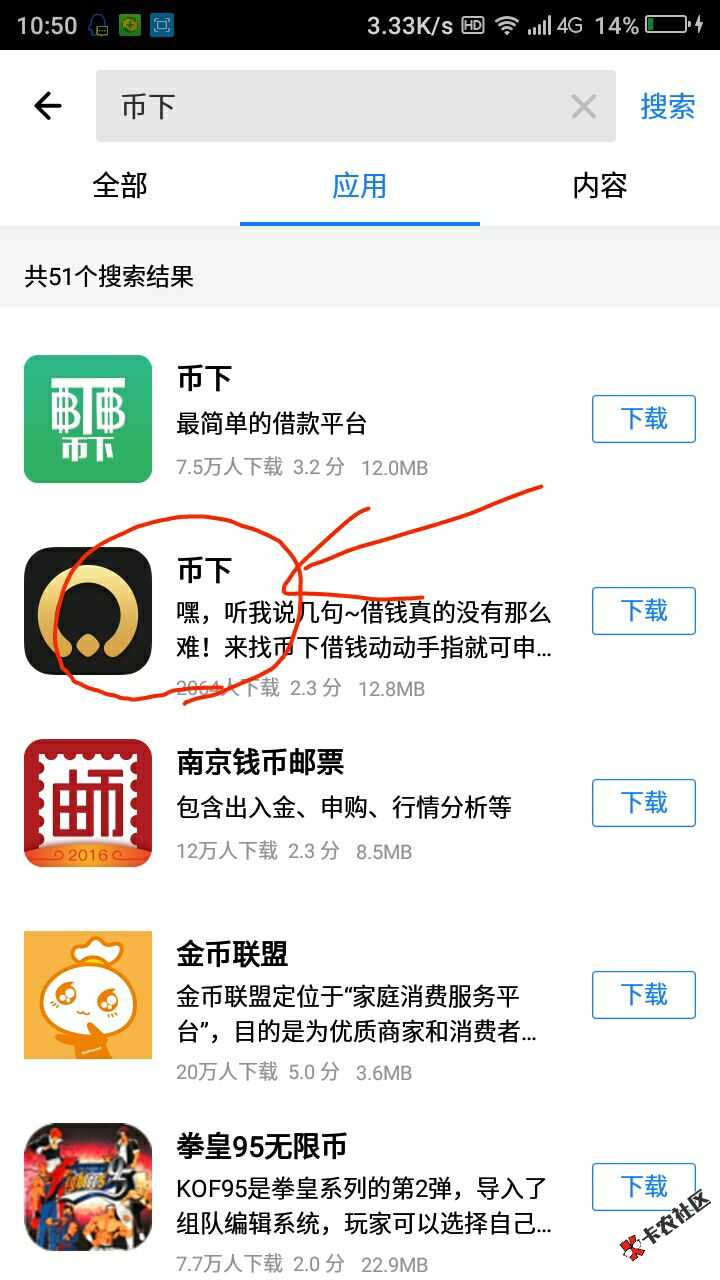Download 拳皇95无限币 game

tap(643, 1186)
